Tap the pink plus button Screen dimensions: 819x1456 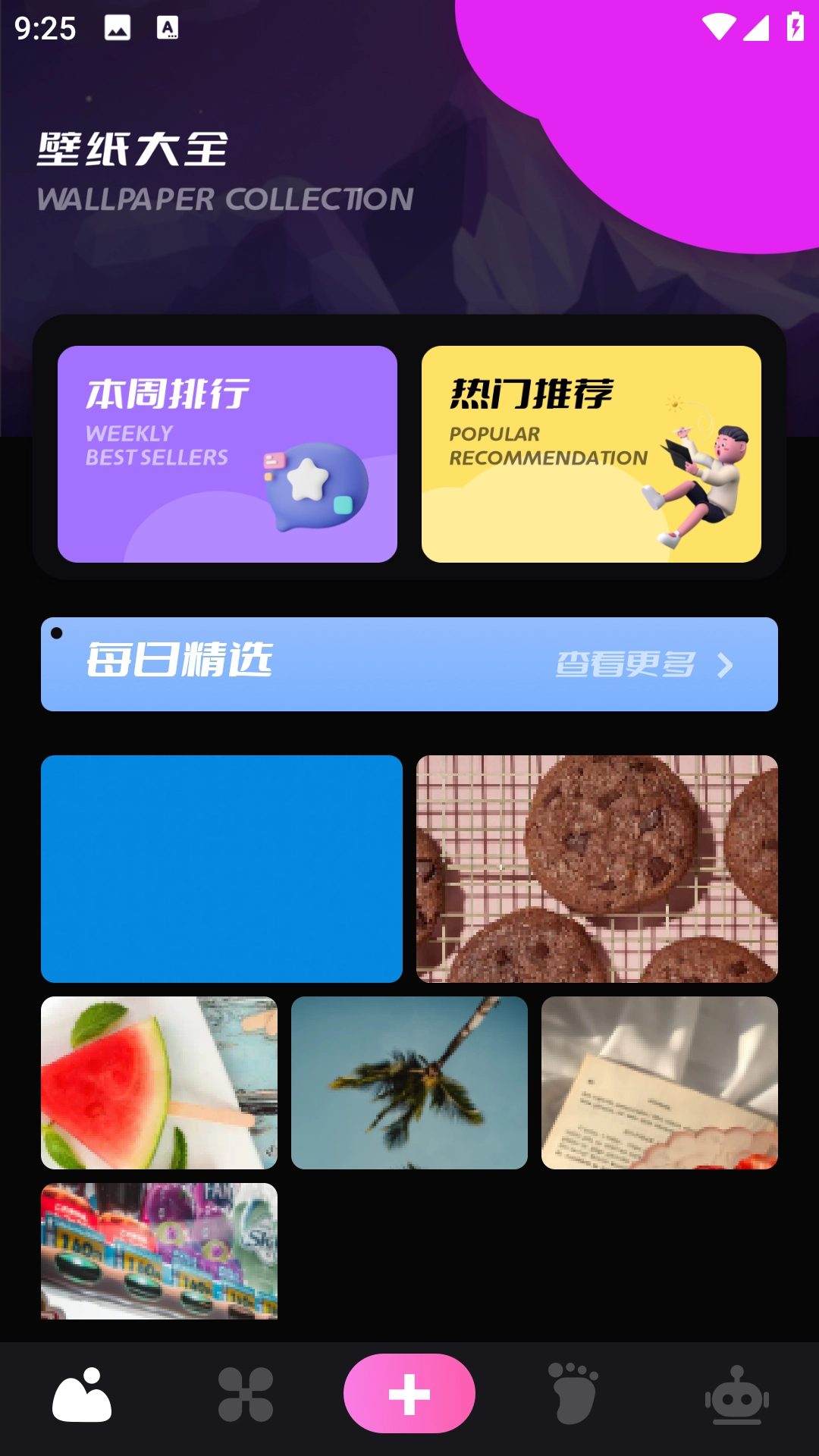click(x=409, y=1393)
